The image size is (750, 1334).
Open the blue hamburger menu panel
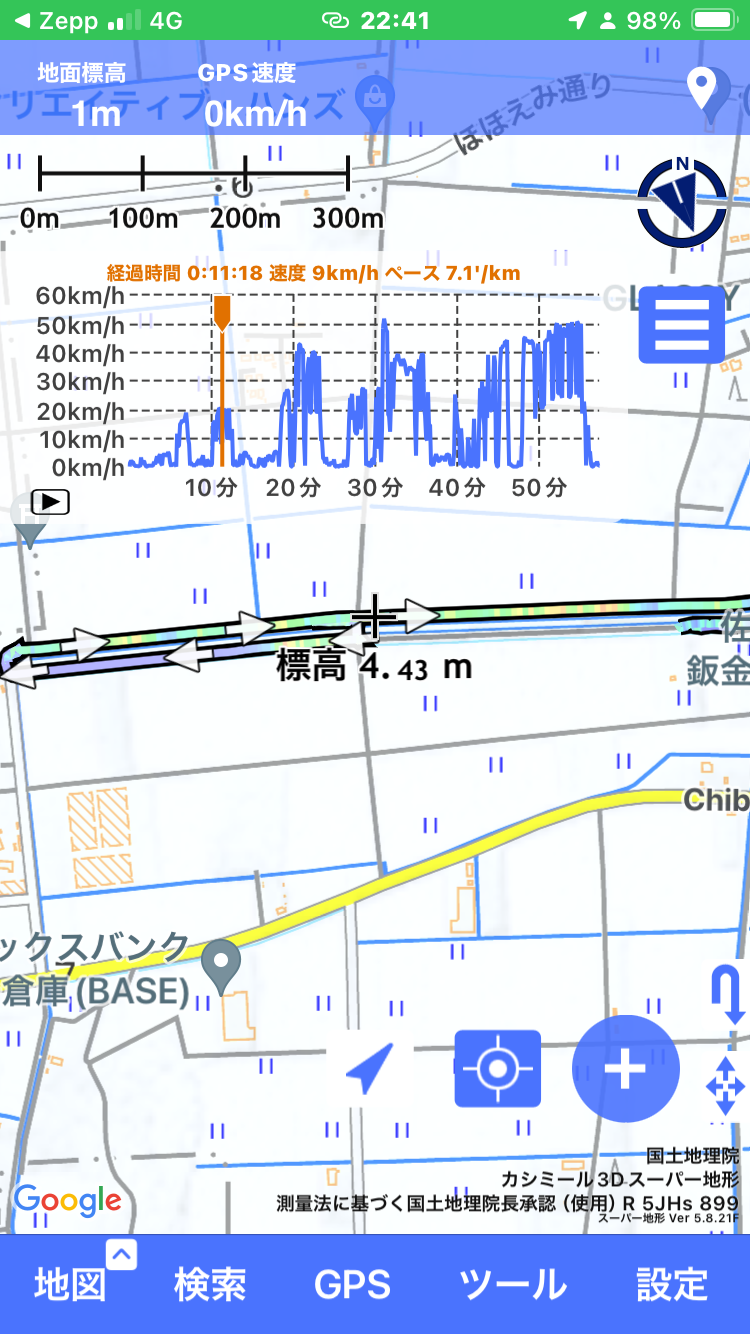[x=681, y=325]
